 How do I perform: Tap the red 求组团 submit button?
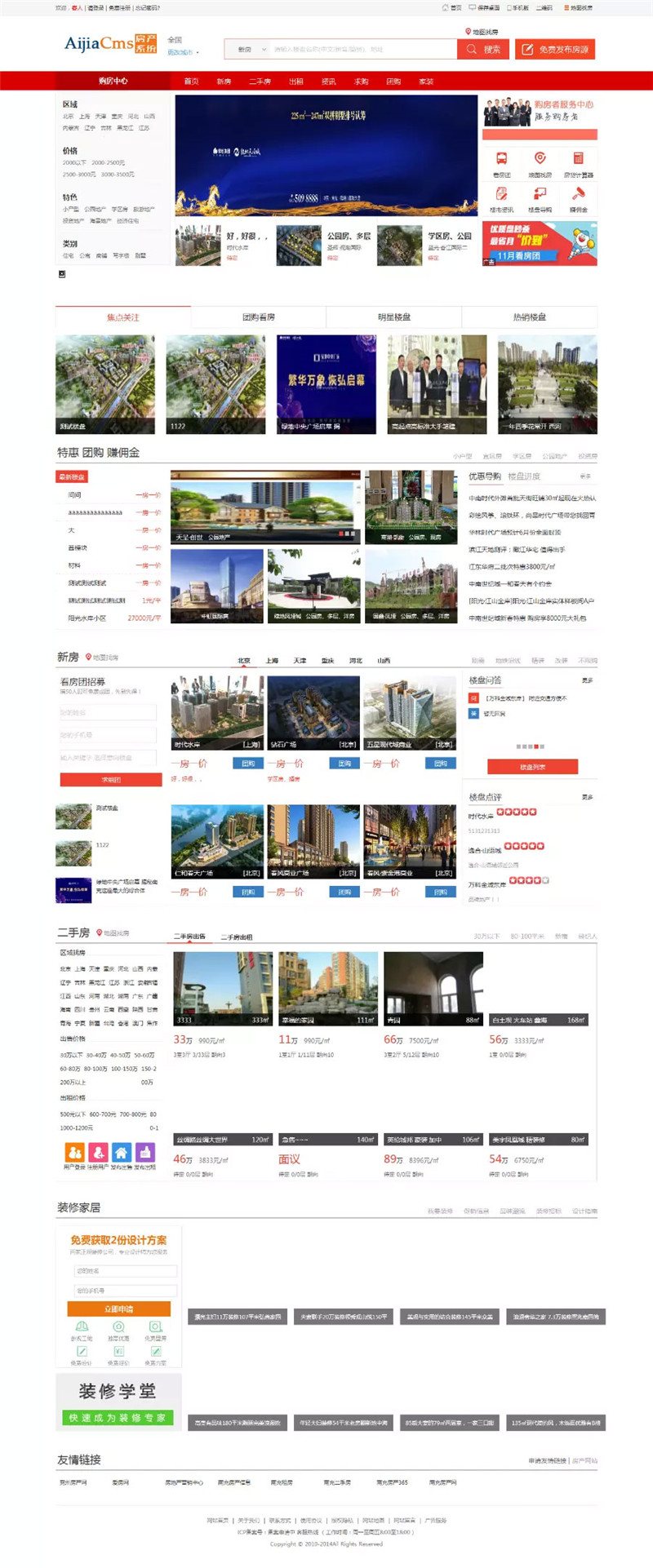[110, 780]
